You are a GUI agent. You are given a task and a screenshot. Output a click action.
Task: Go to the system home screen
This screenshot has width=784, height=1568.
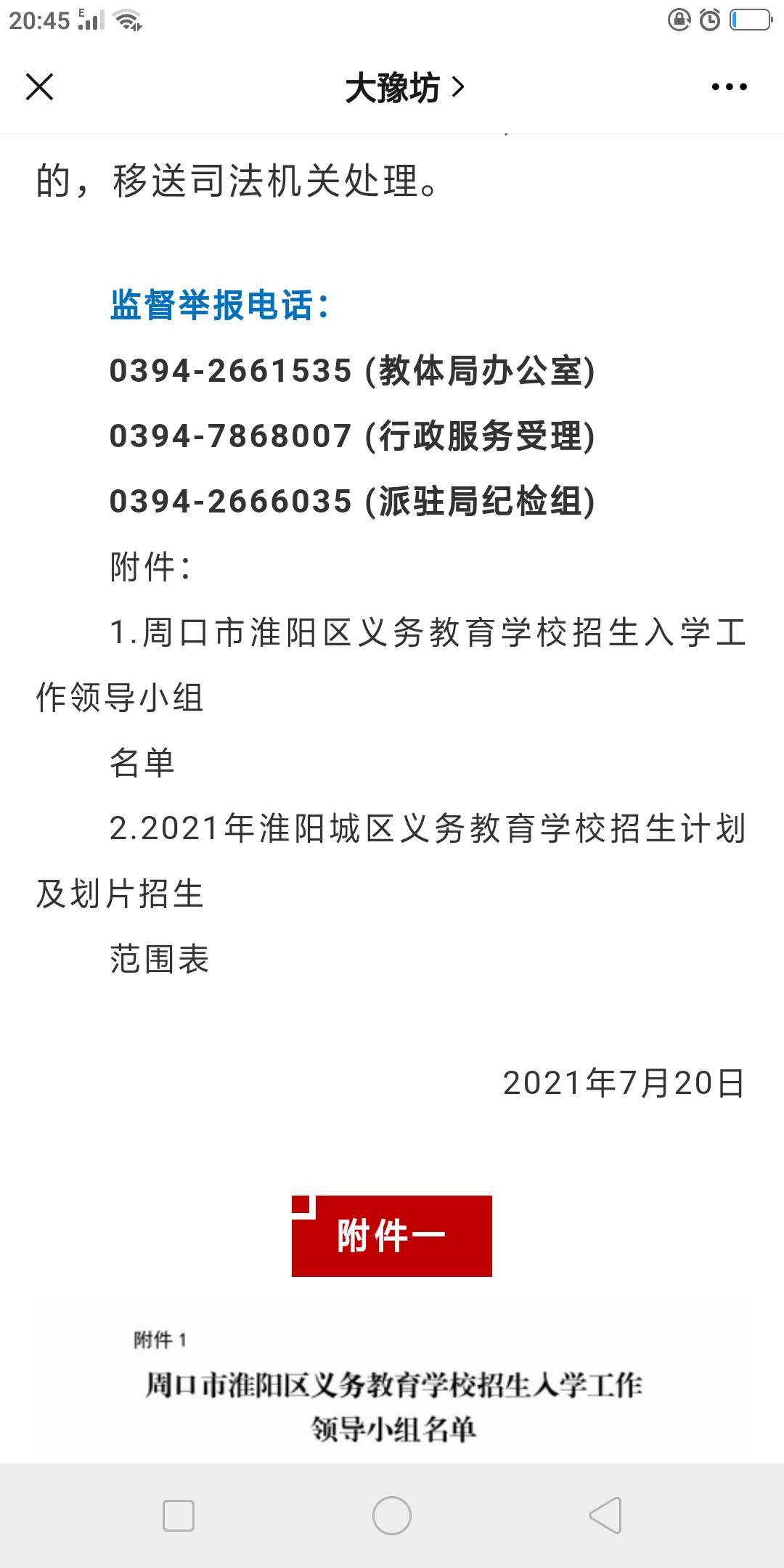click(x=392, y=1515)
